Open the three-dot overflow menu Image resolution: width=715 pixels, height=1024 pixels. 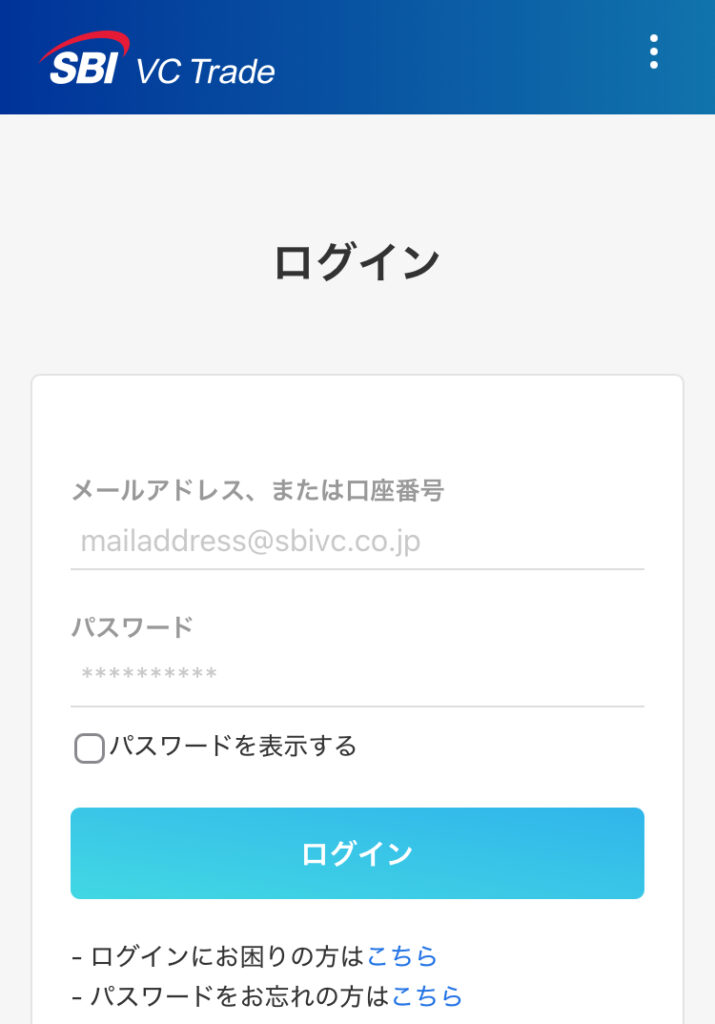653,52
